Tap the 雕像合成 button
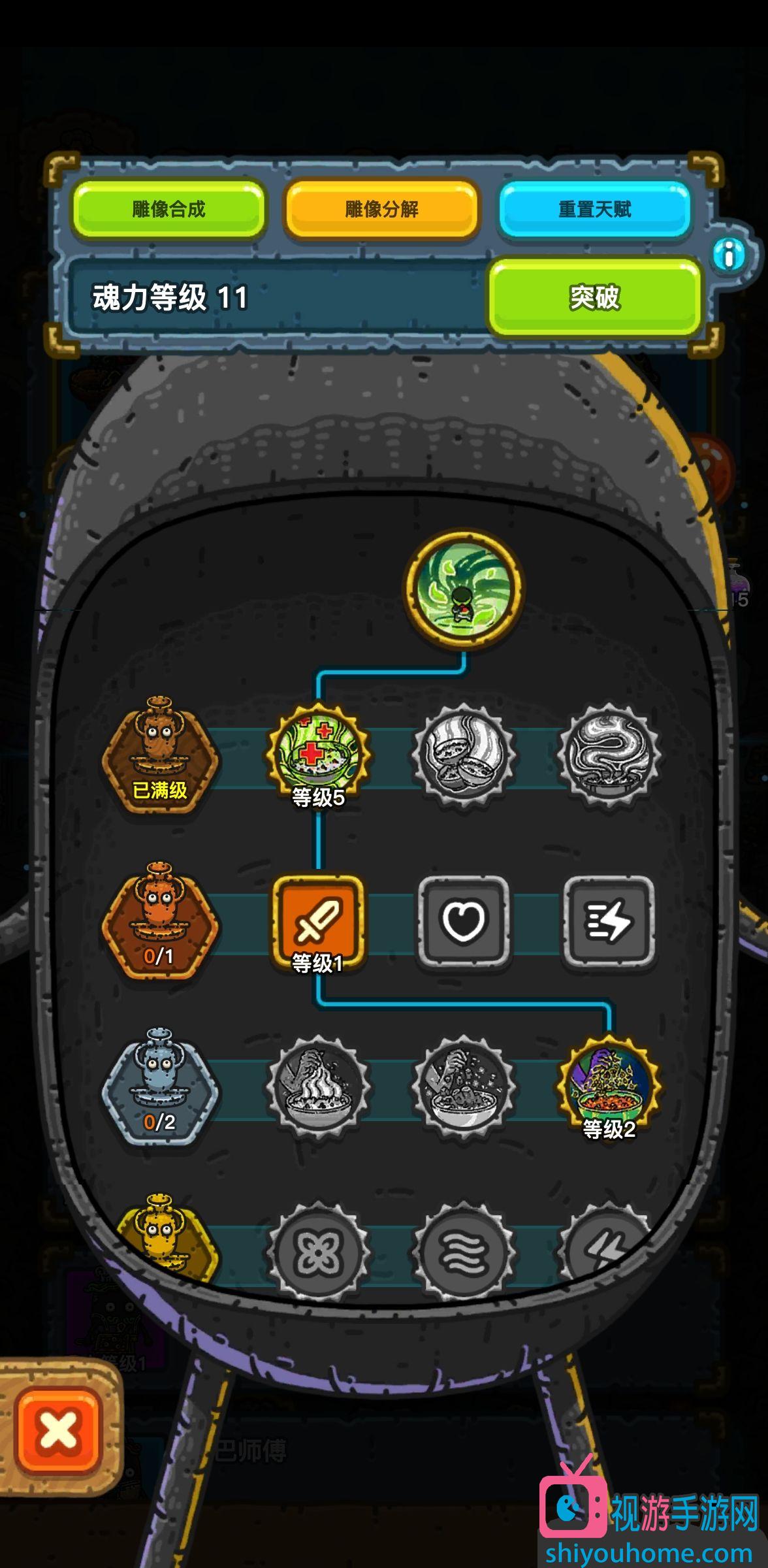This screenshot has height=1568, width=768. (168, 210)
